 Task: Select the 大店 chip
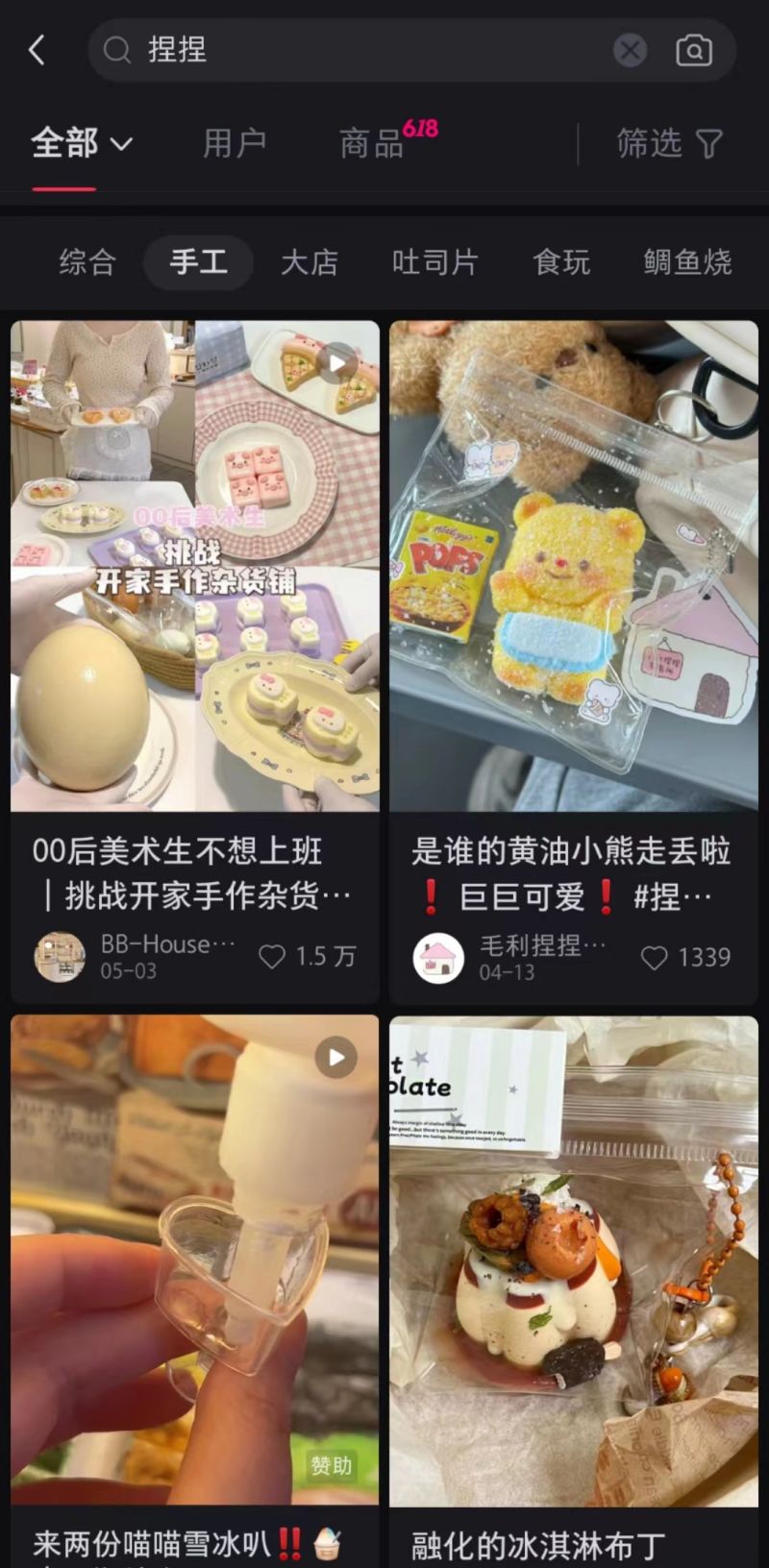[310, 261]
